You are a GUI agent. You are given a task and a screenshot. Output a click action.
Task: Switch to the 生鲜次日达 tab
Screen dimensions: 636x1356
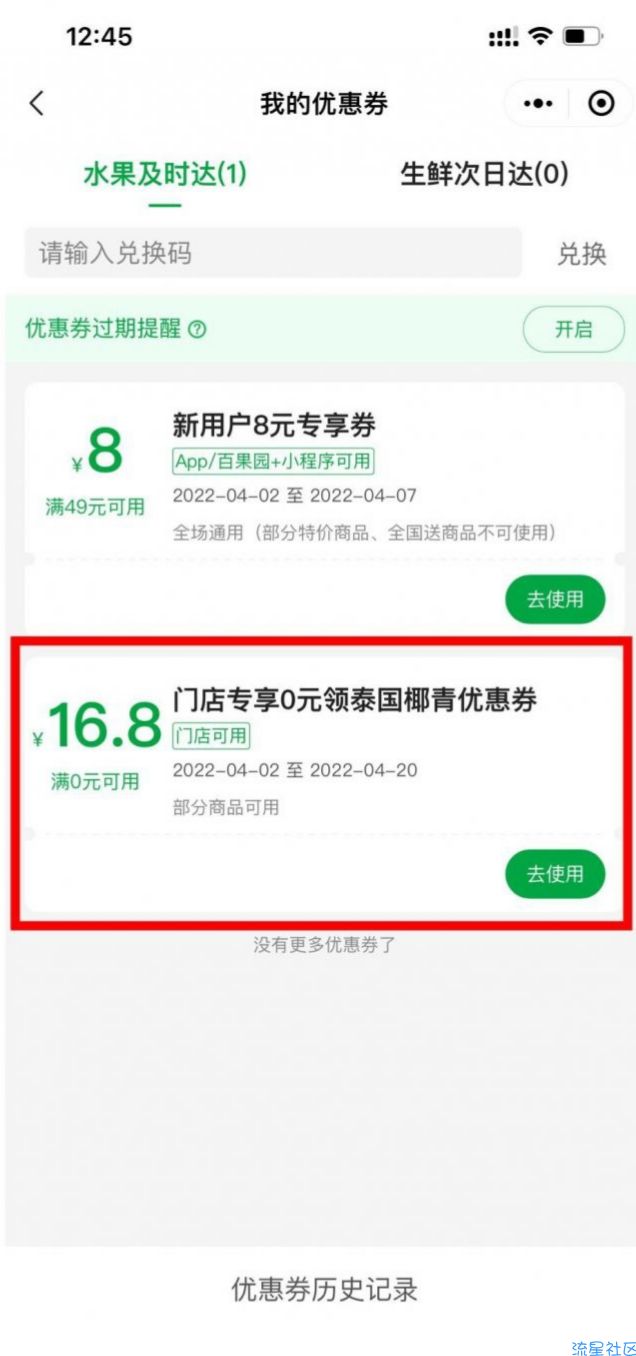(484, 175)
